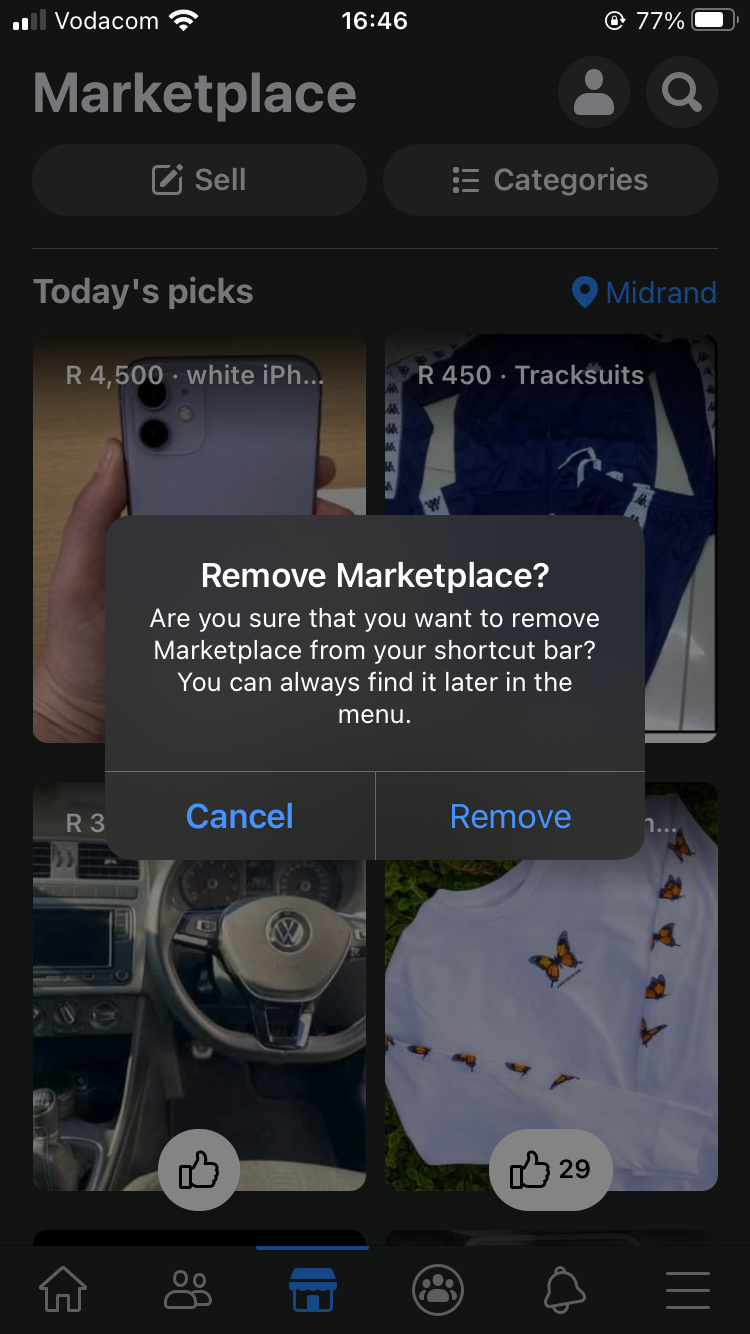The width and height of the screenshot is (750, 1334).
Task: Switch to the Groups tab
Action: coord(438,1290)
